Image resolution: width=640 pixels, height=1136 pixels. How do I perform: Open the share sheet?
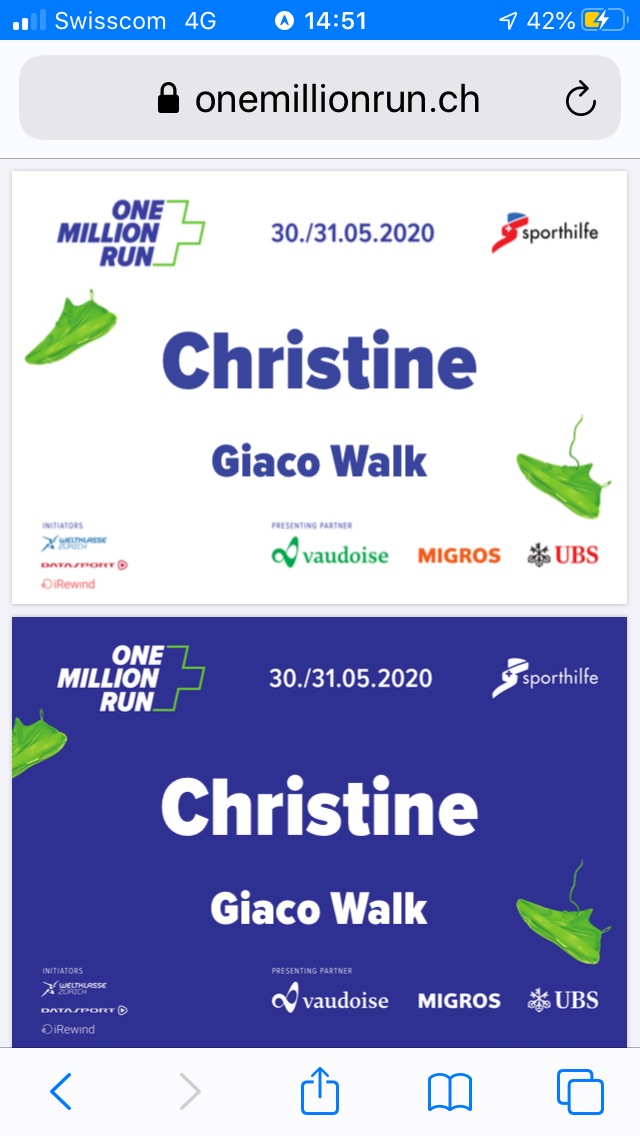point(320,1091)
